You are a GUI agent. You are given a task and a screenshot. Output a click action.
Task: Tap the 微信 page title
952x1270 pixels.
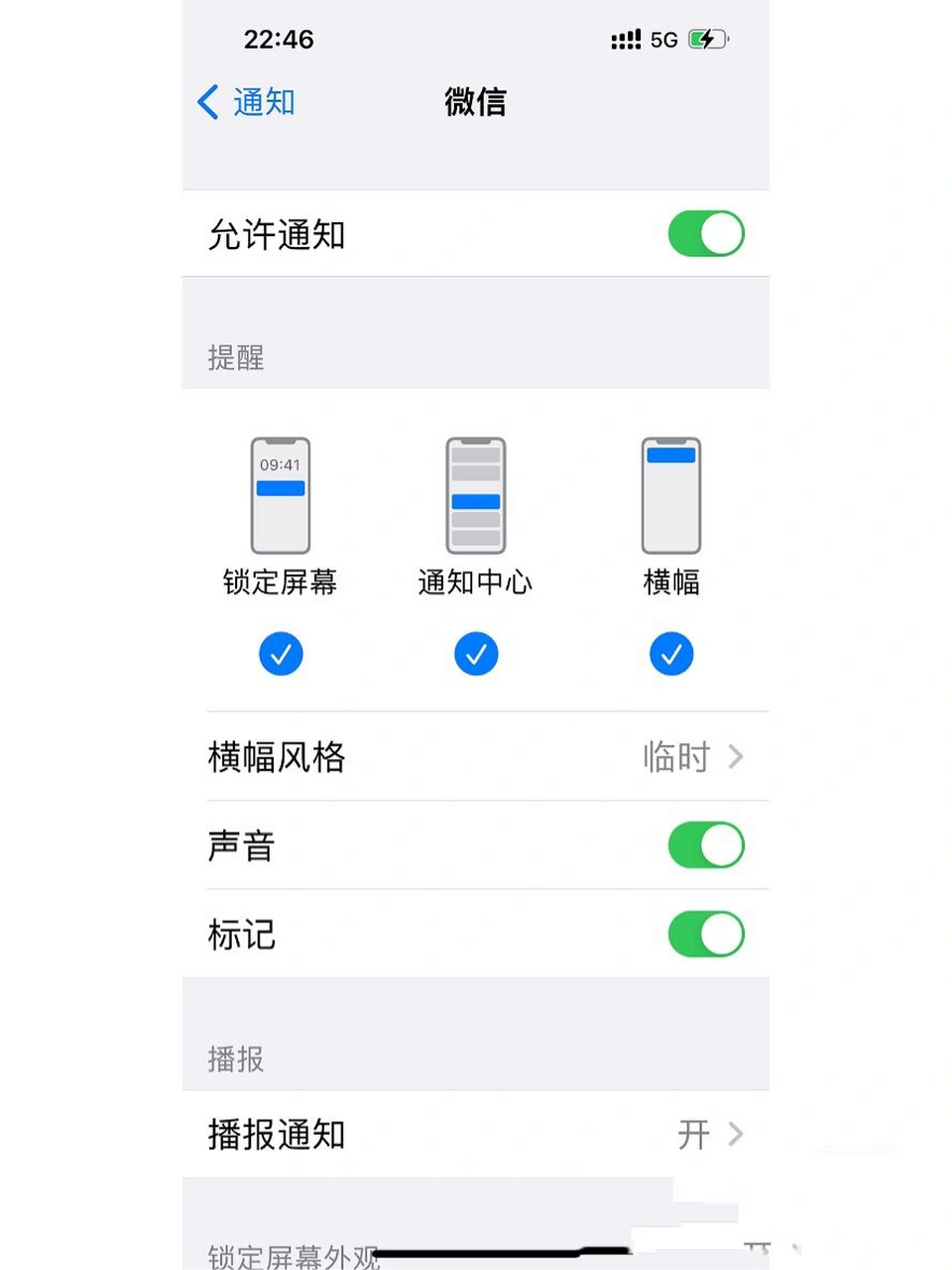[x=476, y=102]
